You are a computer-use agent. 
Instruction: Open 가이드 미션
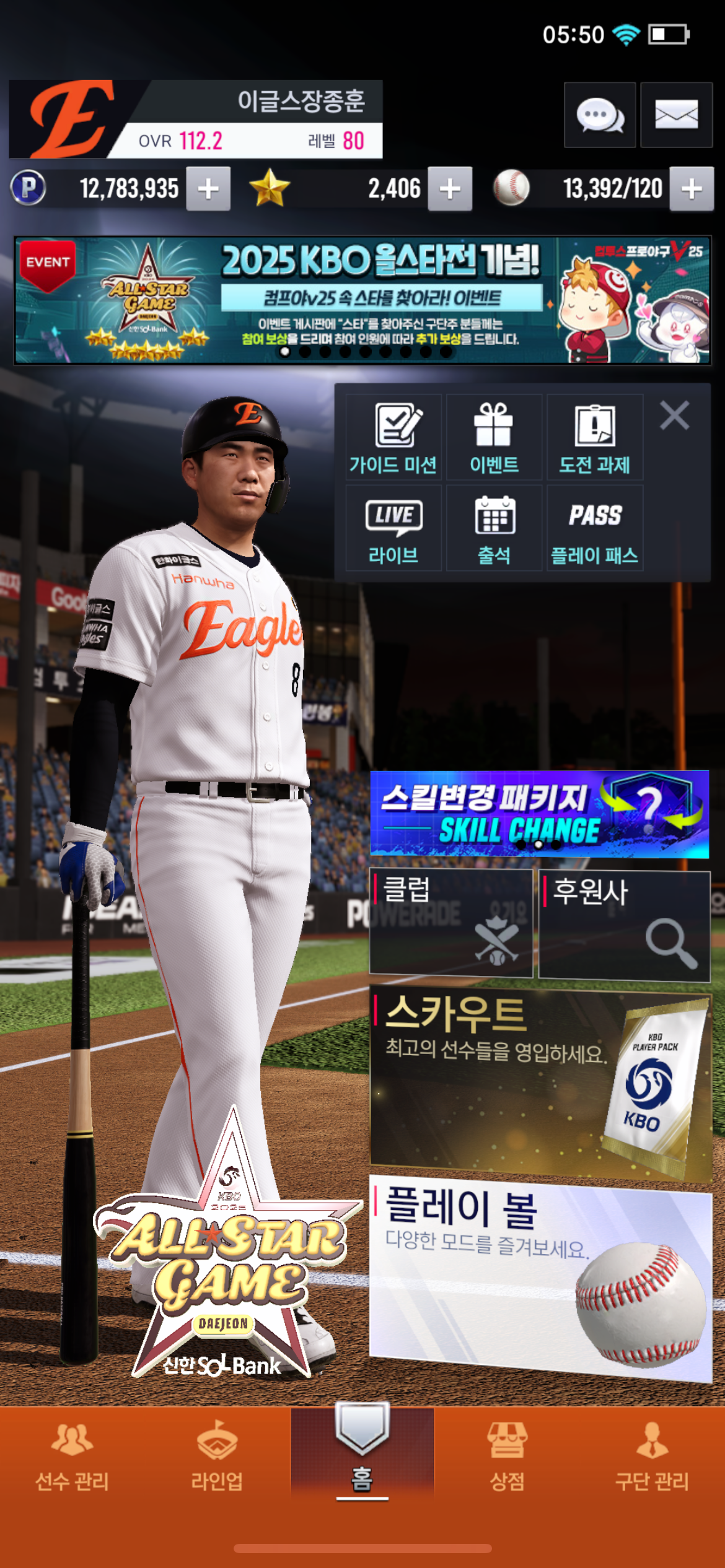393,437
